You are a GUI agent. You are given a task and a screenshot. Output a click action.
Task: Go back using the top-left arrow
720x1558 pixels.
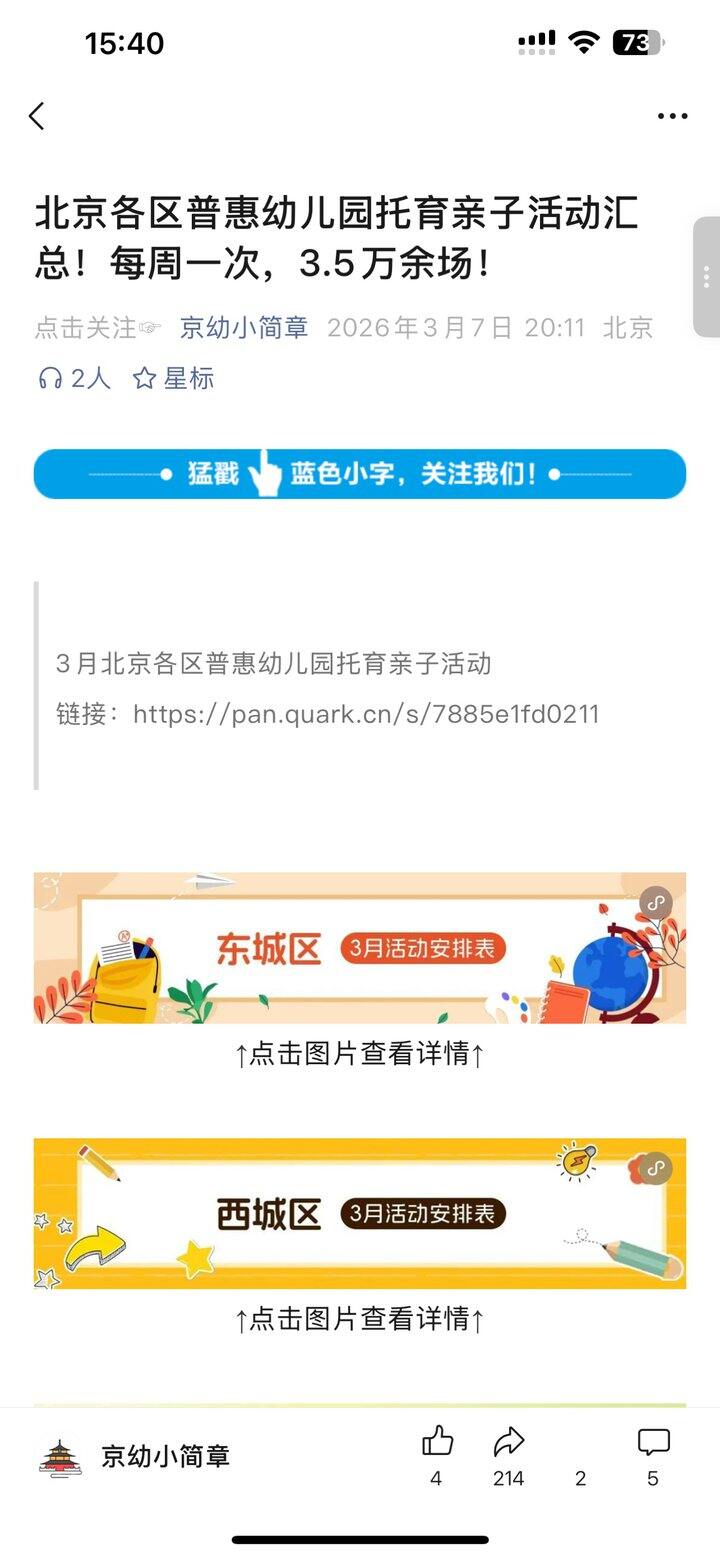click(x=37, y=116)
